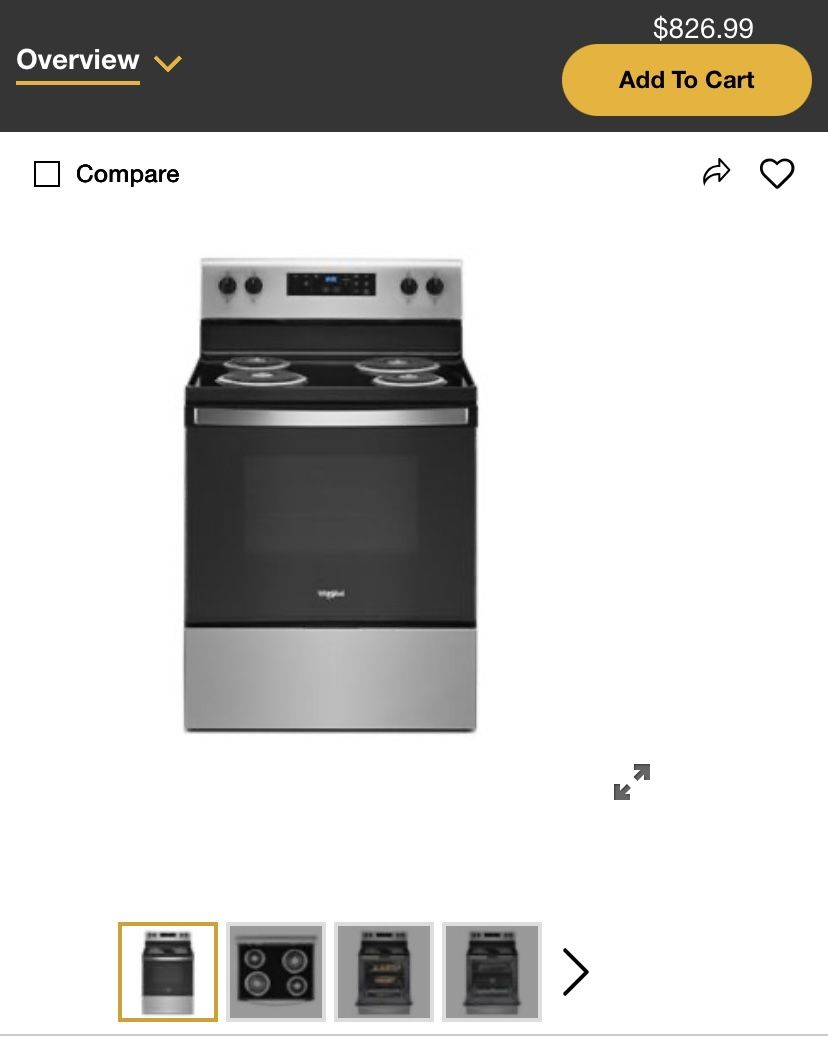This screenshot has height=1039, width=828.
Task: Check the Compare checkbox
Action: [47, 174]
